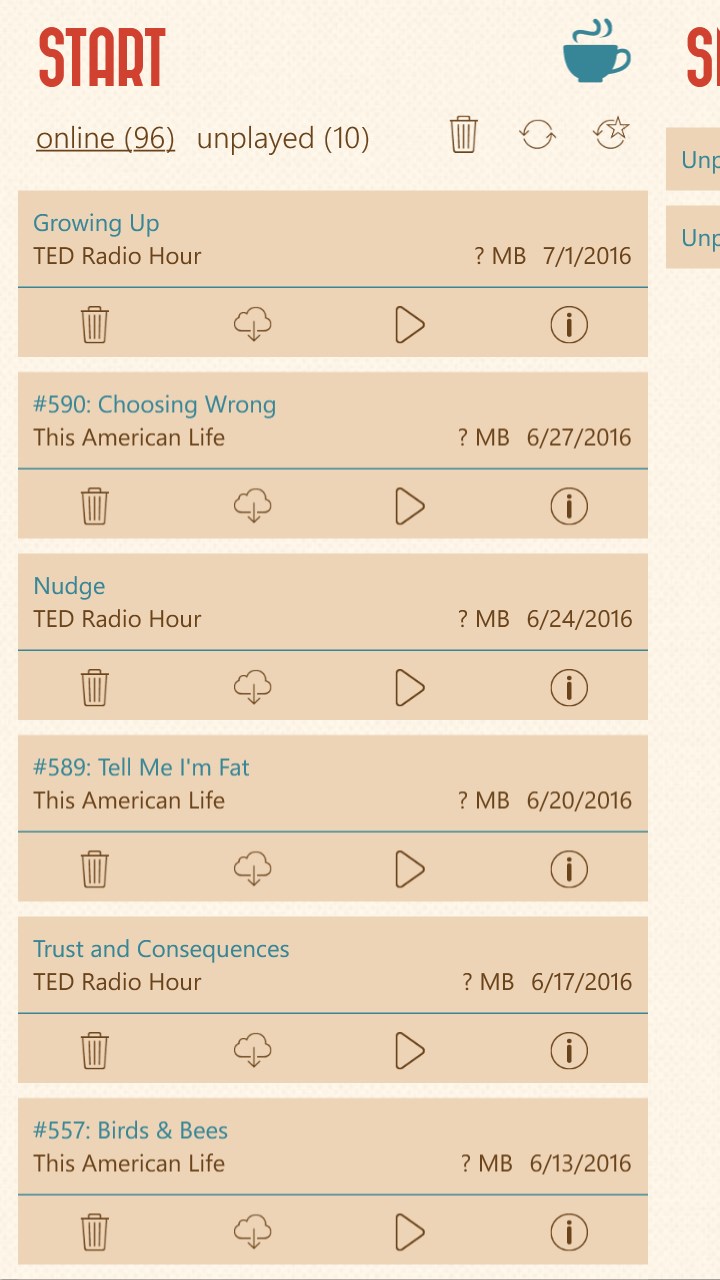Tap the refresh-with-star icon in the toolbar
Viewport: 720px width, 1280px height.
(x=611, y=132)
